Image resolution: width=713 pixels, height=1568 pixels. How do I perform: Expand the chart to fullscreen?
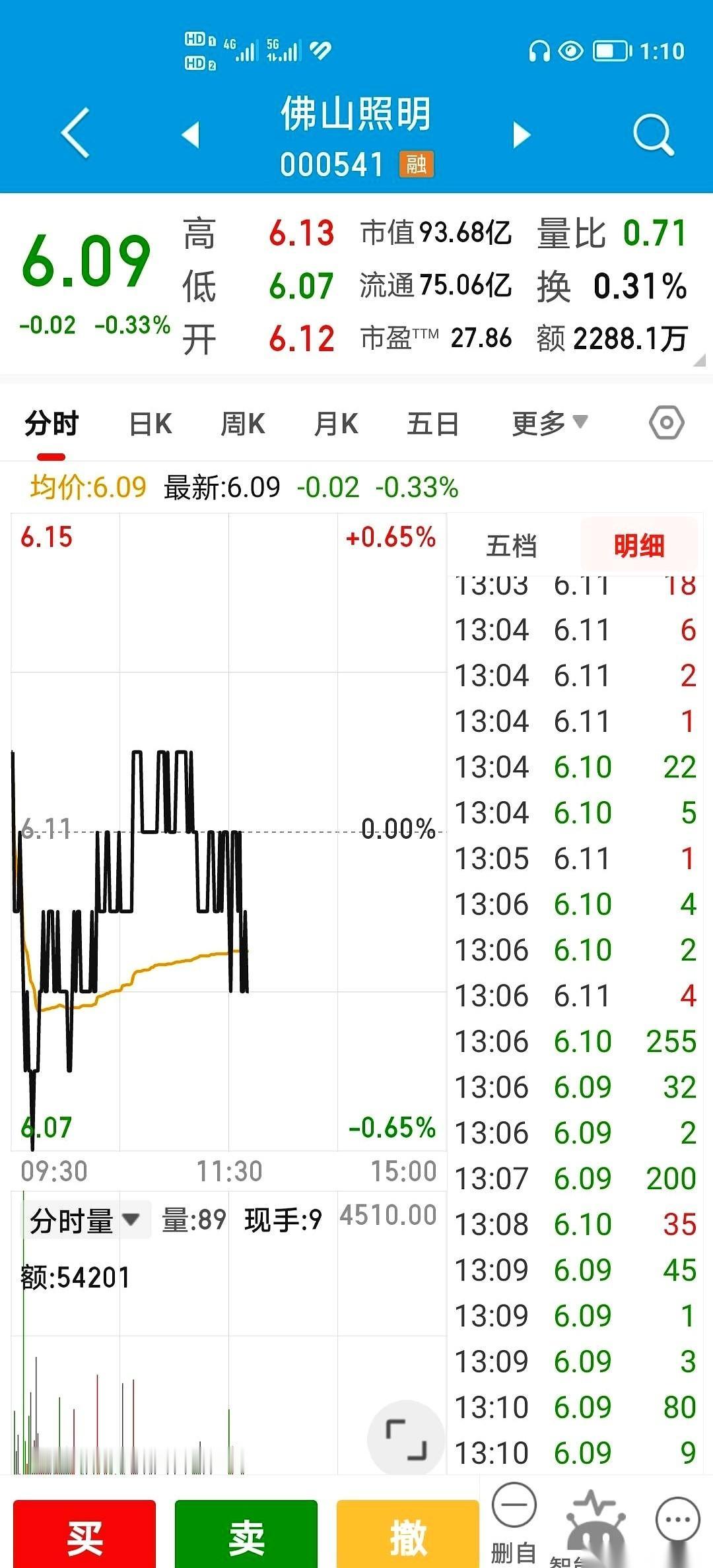tap(405, 1438)
